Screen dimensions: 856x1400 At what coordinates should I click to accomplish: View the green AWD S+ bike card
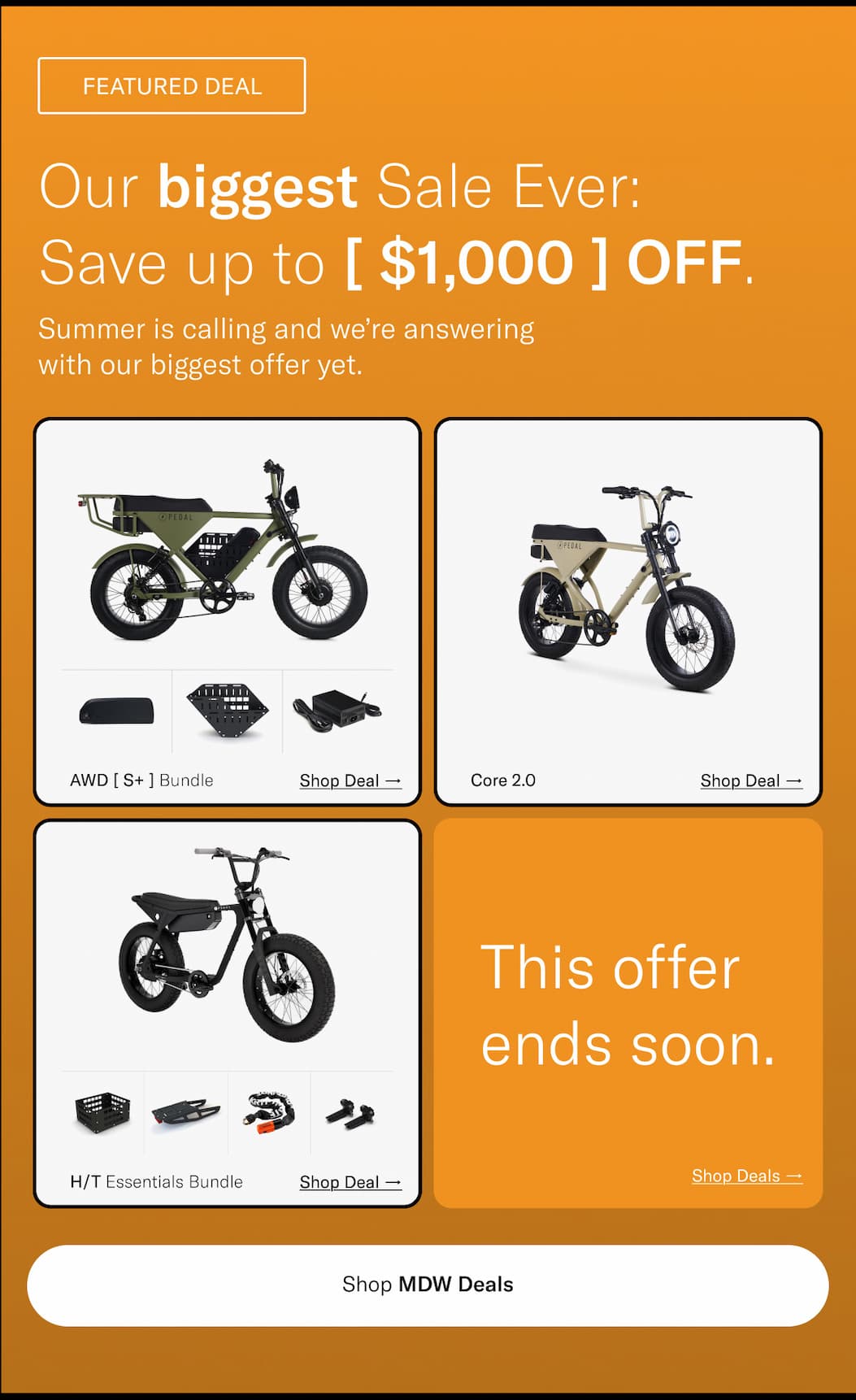coord(228,561)
